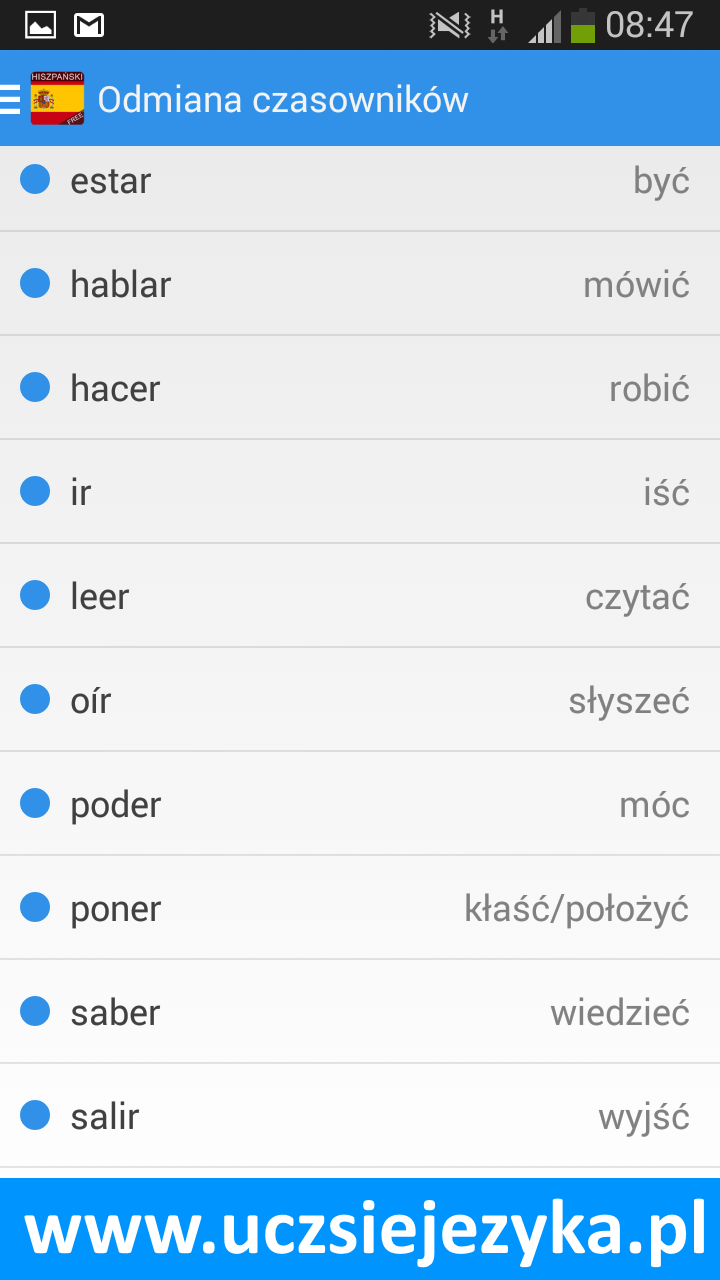This screenshot has width=720, height=1280.
Task: Open the drawer menu button
Action: tap(42, 99)
